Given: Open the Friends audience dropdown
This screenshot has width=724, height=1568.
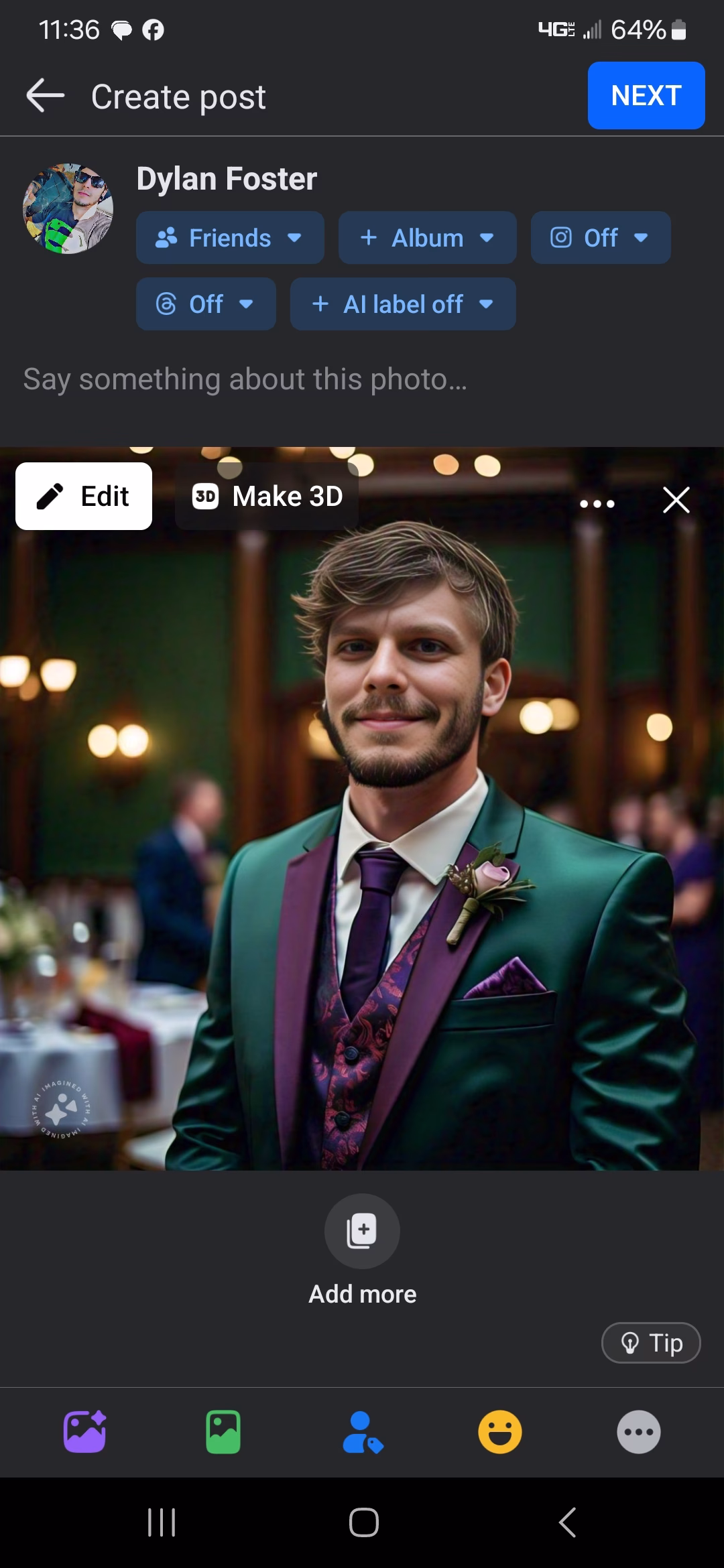Looking at the screenshot, I should coord(230,238).
